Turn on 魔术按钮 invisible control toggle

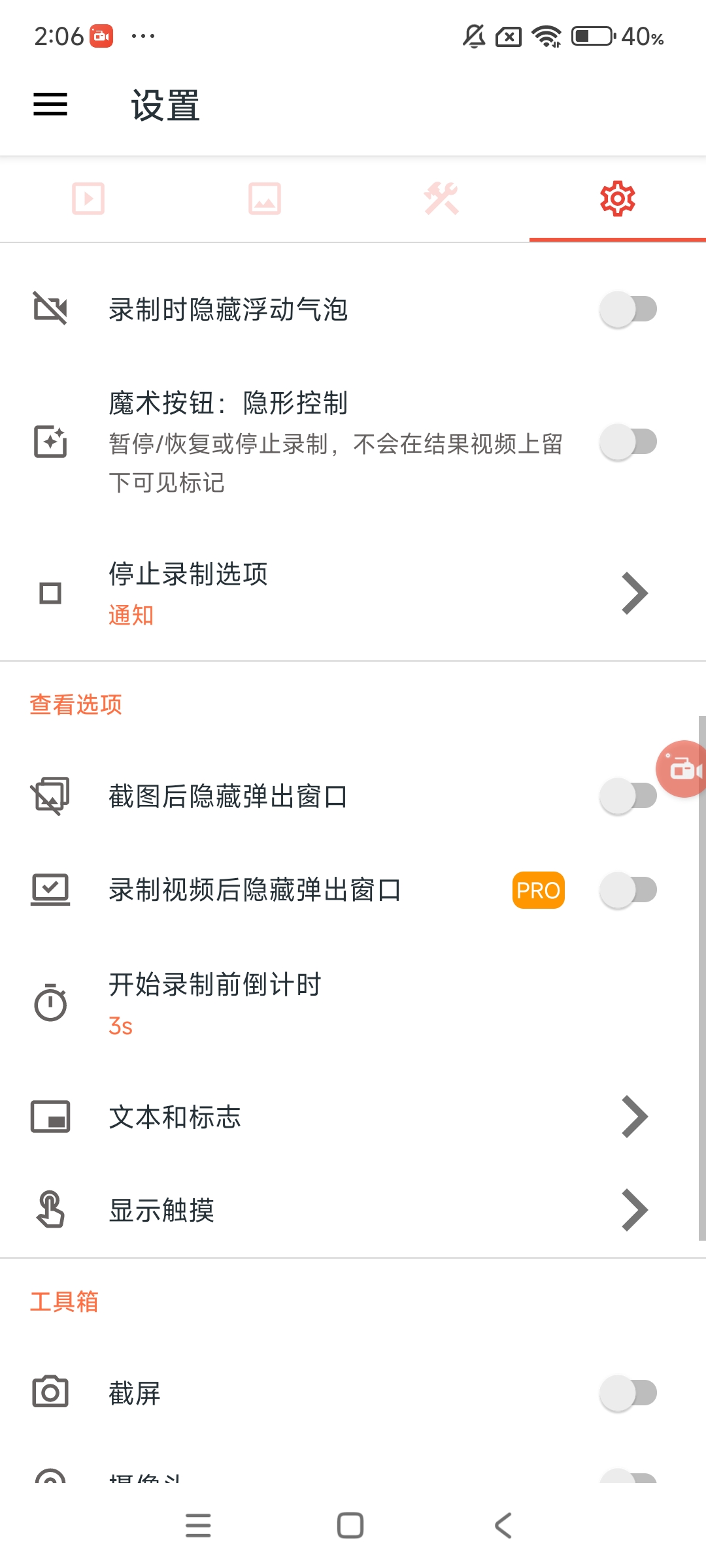(x=630, y=443)
